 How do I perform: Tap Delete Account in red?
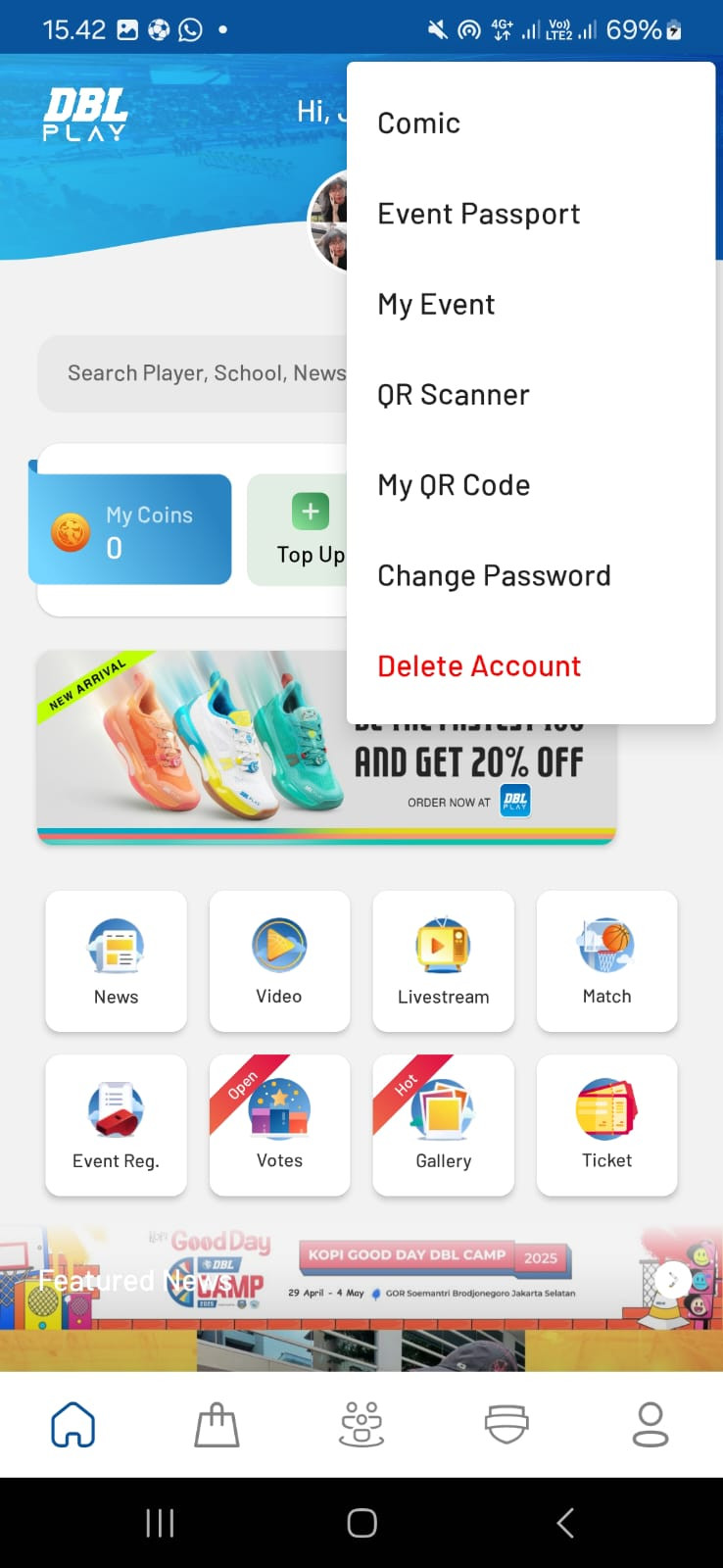[x=479, y=666]
